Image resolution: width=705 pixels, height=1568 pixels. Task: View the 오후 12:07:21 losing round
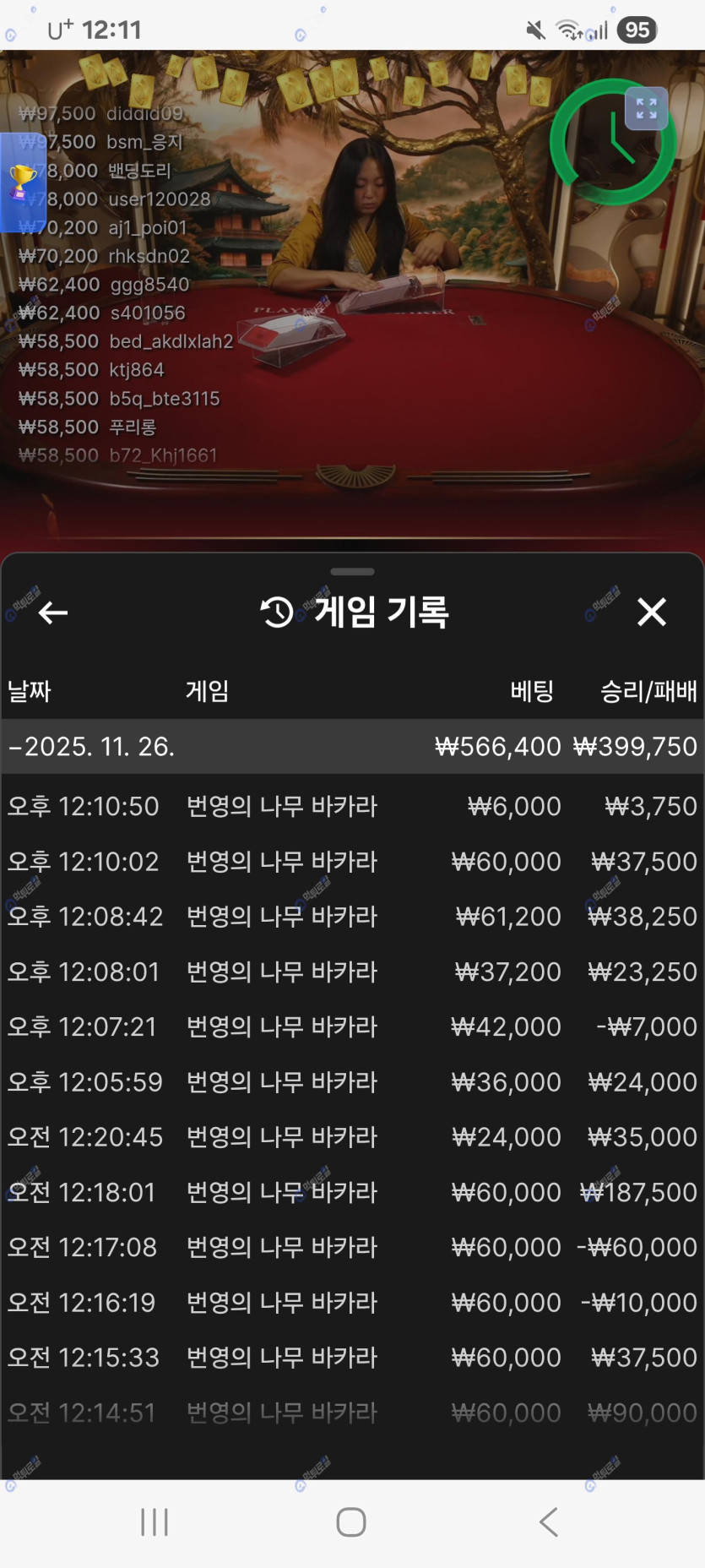coord(351,1026)
